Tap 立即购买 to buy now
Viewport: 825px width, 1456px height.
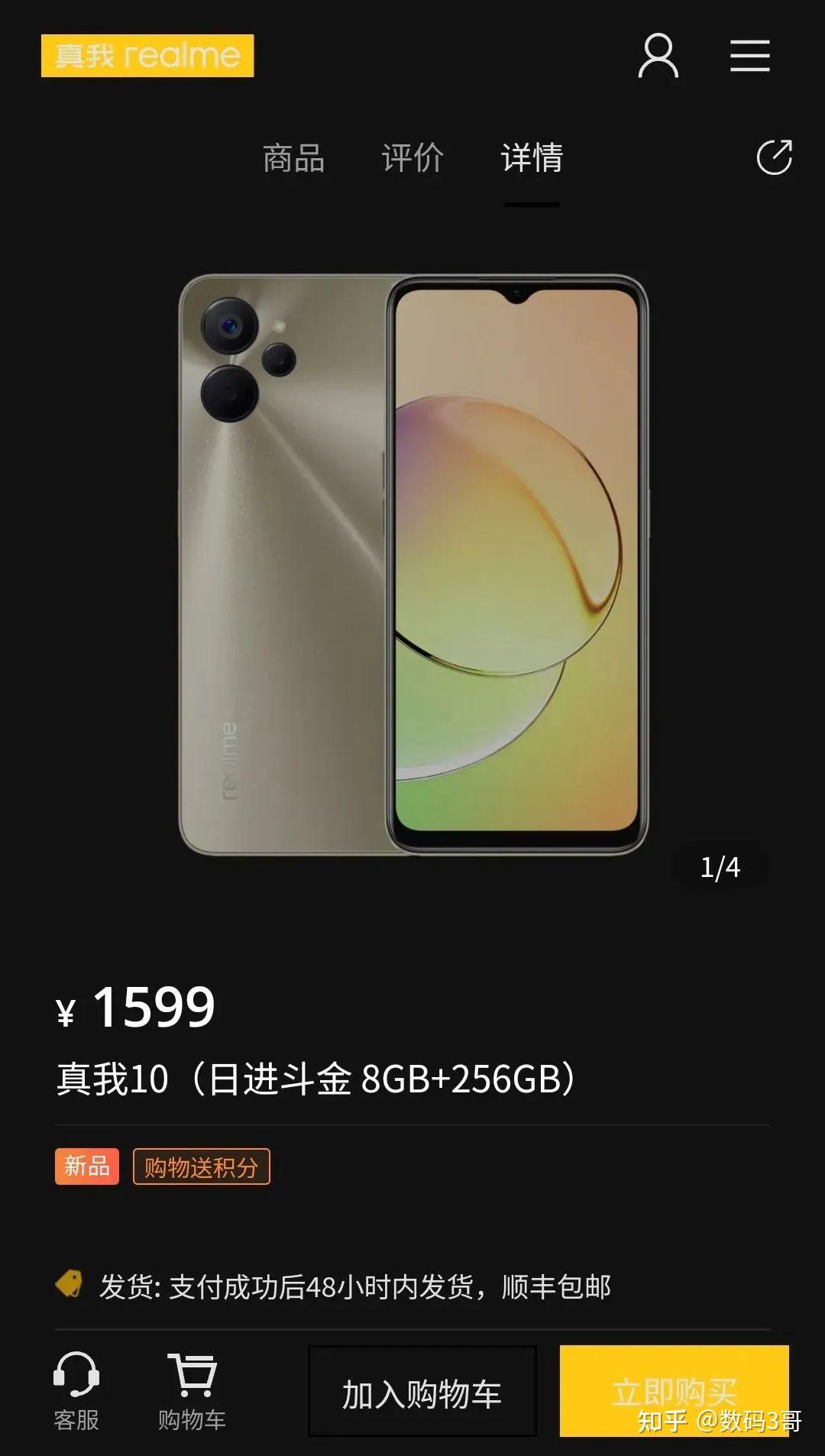pyautogui.click(x=674, y=1390)
